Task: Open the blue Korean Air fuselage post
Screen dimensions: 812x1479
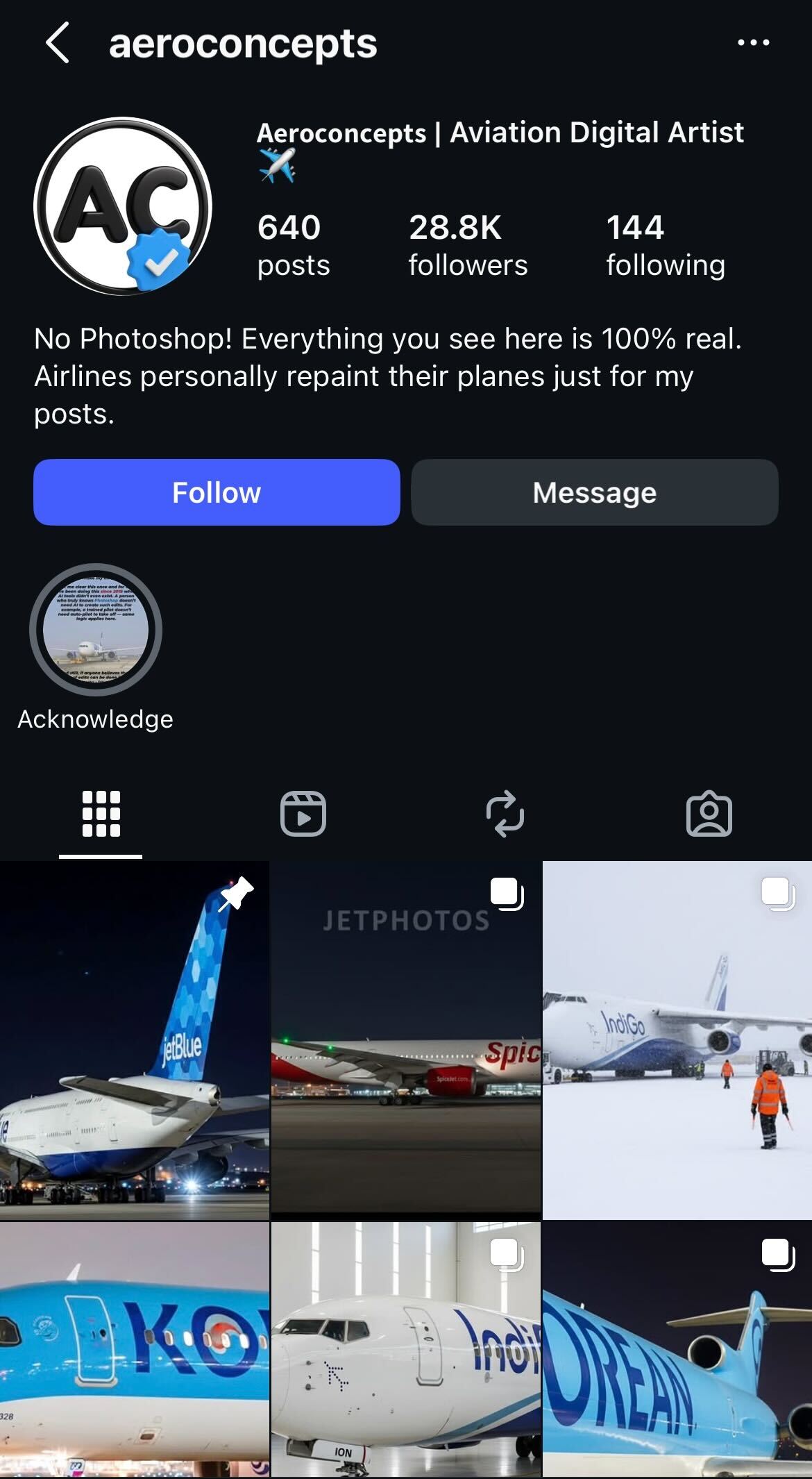Action: click(134, 1351)
